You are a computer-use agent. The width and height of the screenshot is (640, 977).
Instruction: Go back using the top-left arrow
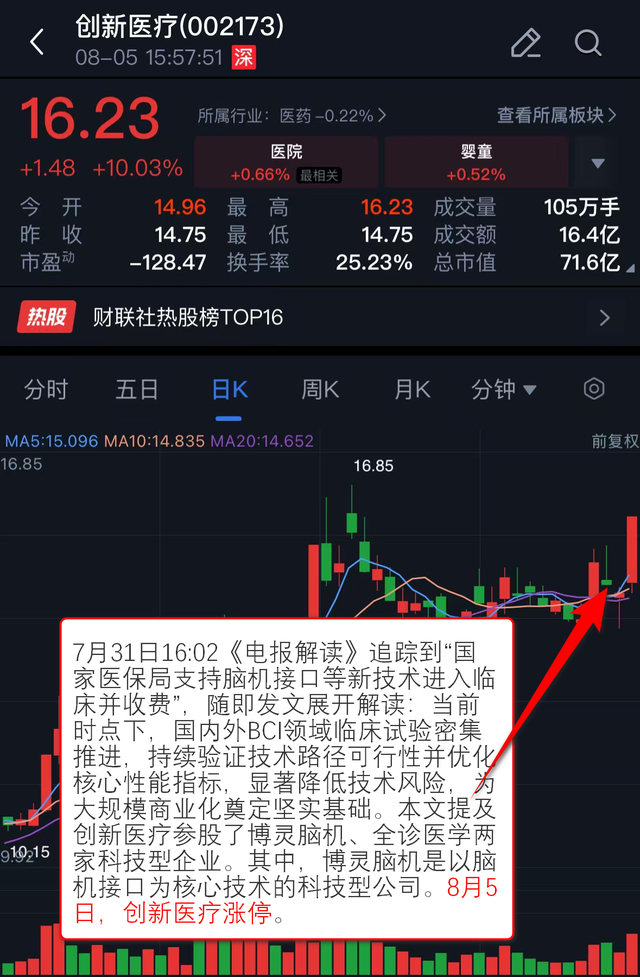tap(38, 42)
